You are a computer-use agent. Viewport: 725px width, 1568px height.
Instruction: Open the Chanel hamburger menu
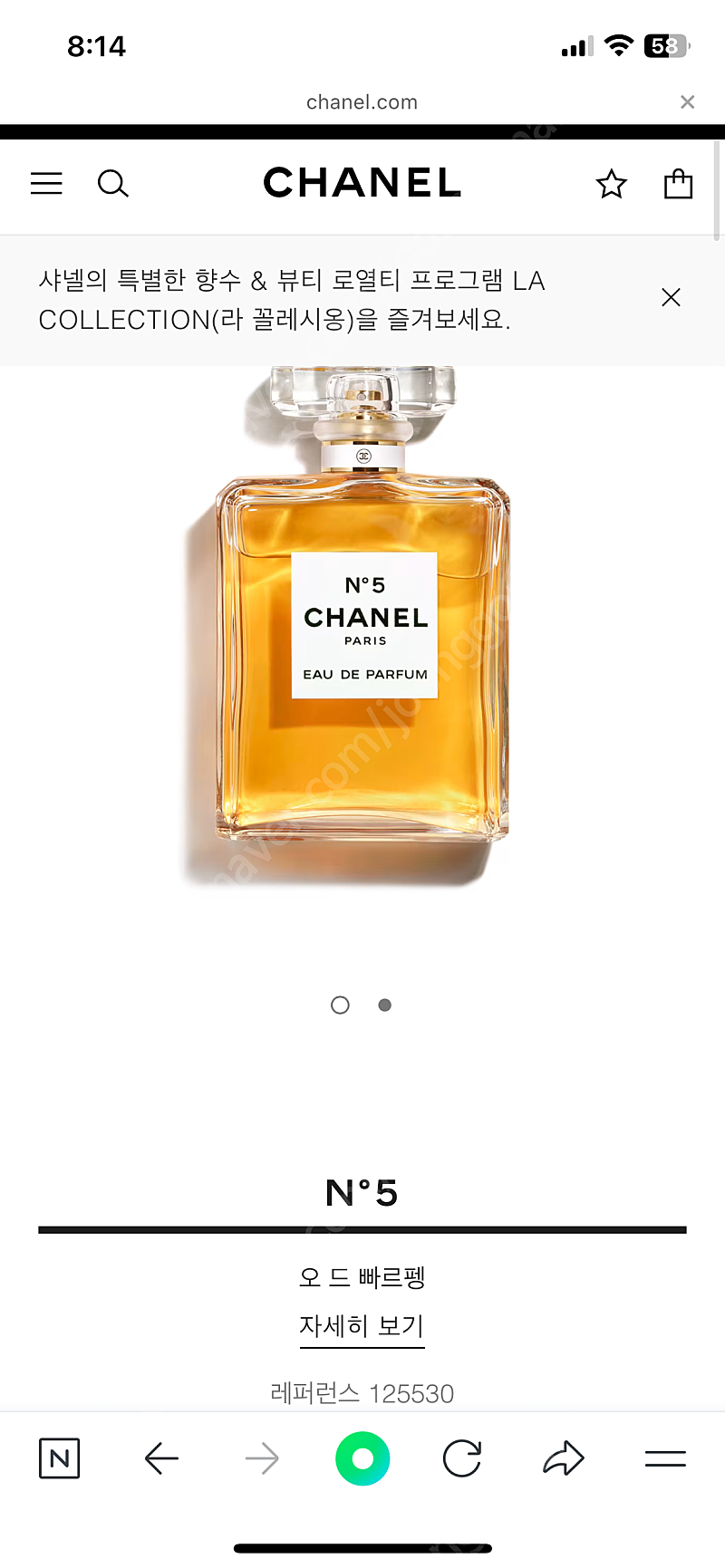tap(46, 184)
